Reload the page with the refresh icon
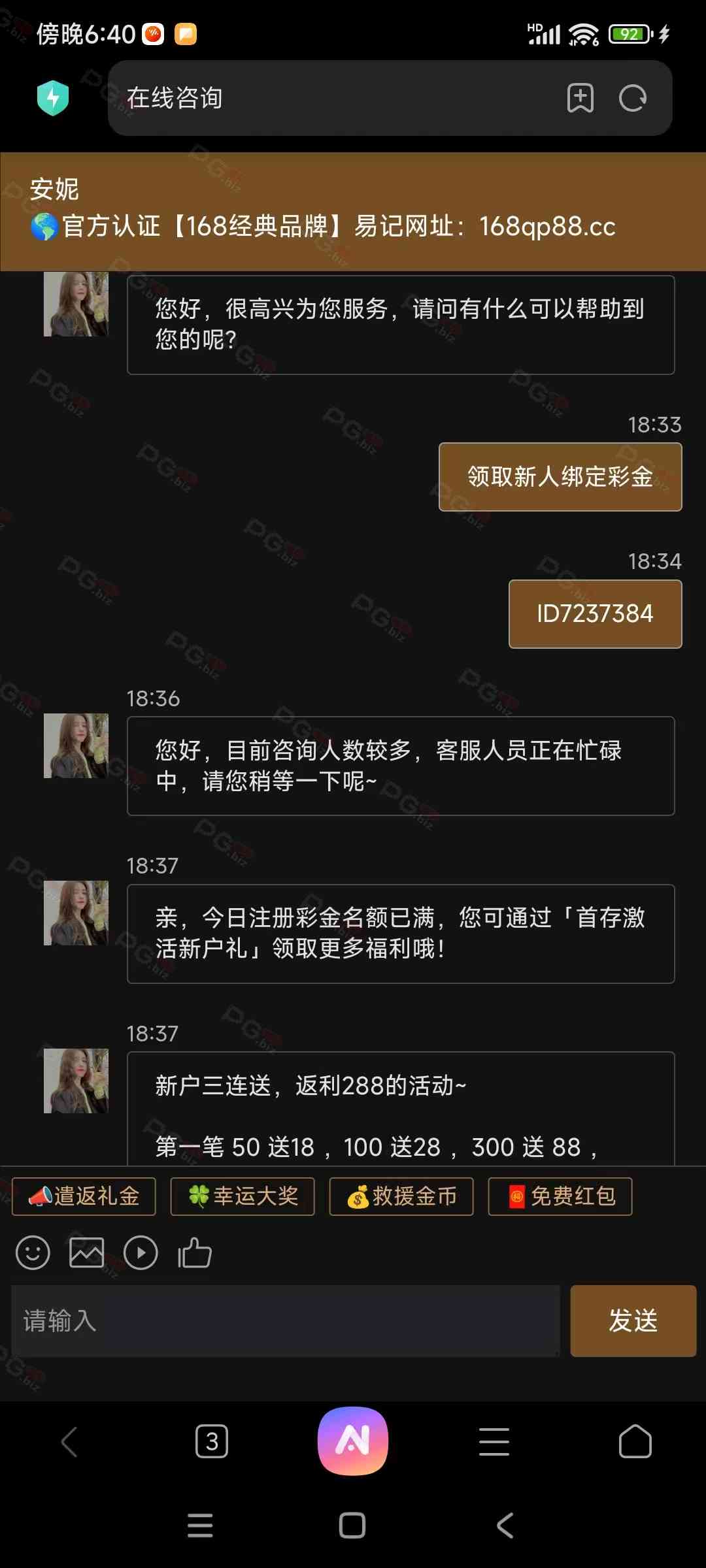Image resolution: width=706 pixels, height=1568 pixels. click(632, 98)
